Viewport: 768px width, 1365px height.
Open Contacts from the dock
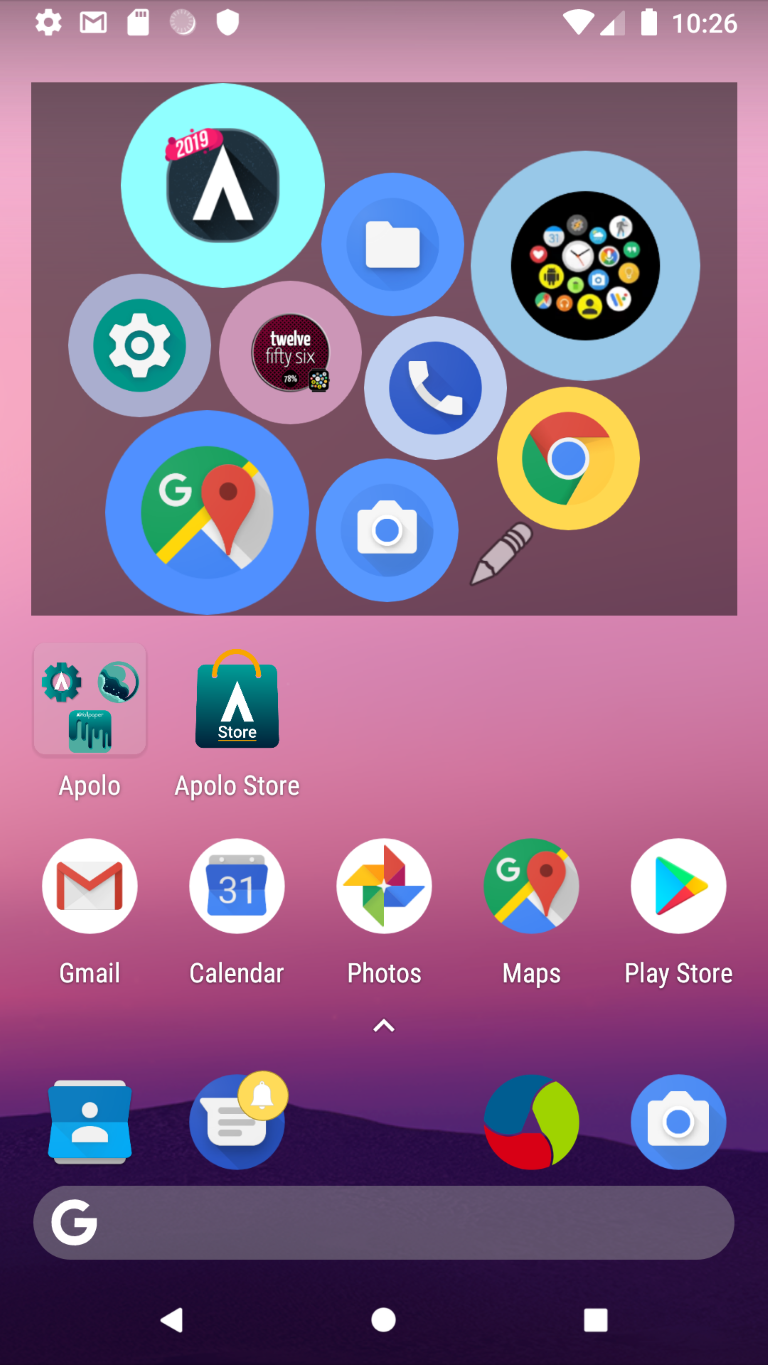[x=90, y=1122]
